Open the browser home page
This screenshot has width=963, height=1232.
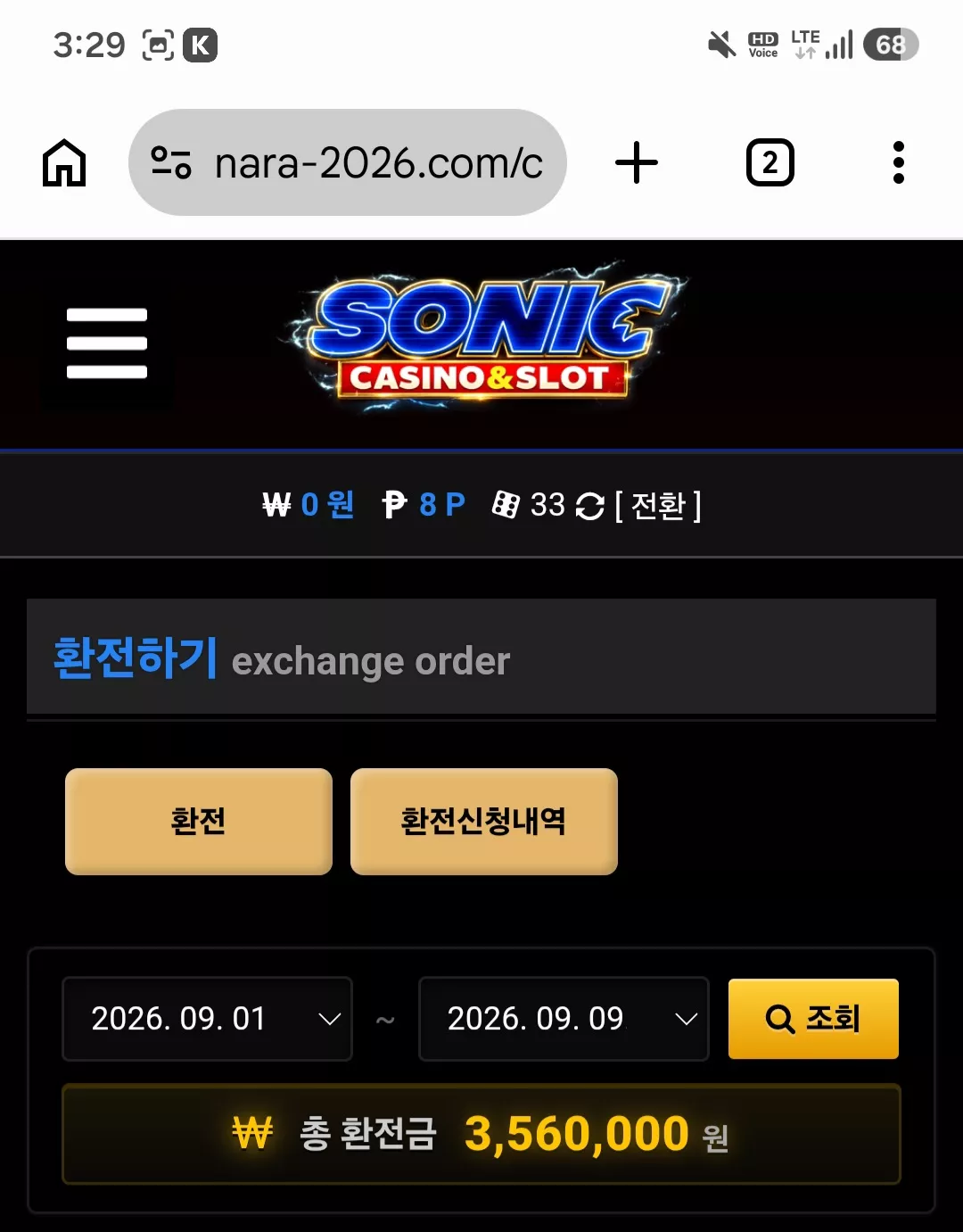click(x=64, y=163)
